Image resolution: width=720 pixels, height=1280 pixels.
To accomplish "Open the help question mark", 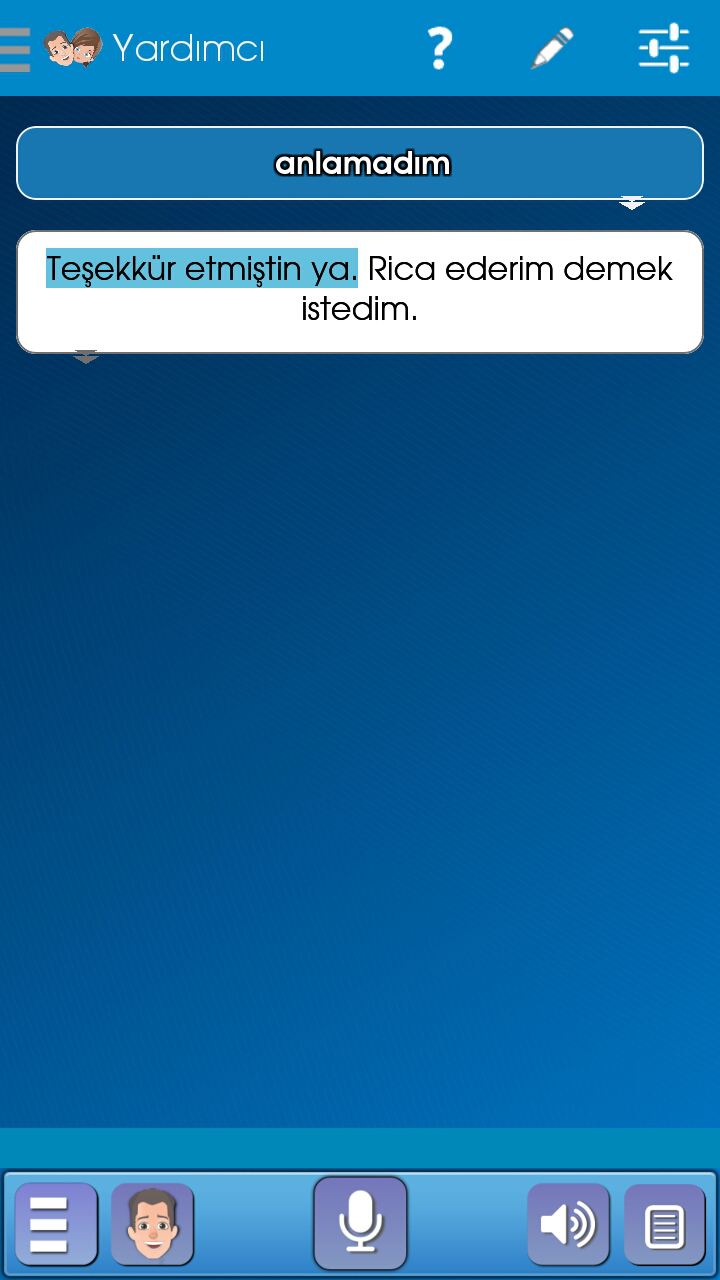I will point(439,48).
